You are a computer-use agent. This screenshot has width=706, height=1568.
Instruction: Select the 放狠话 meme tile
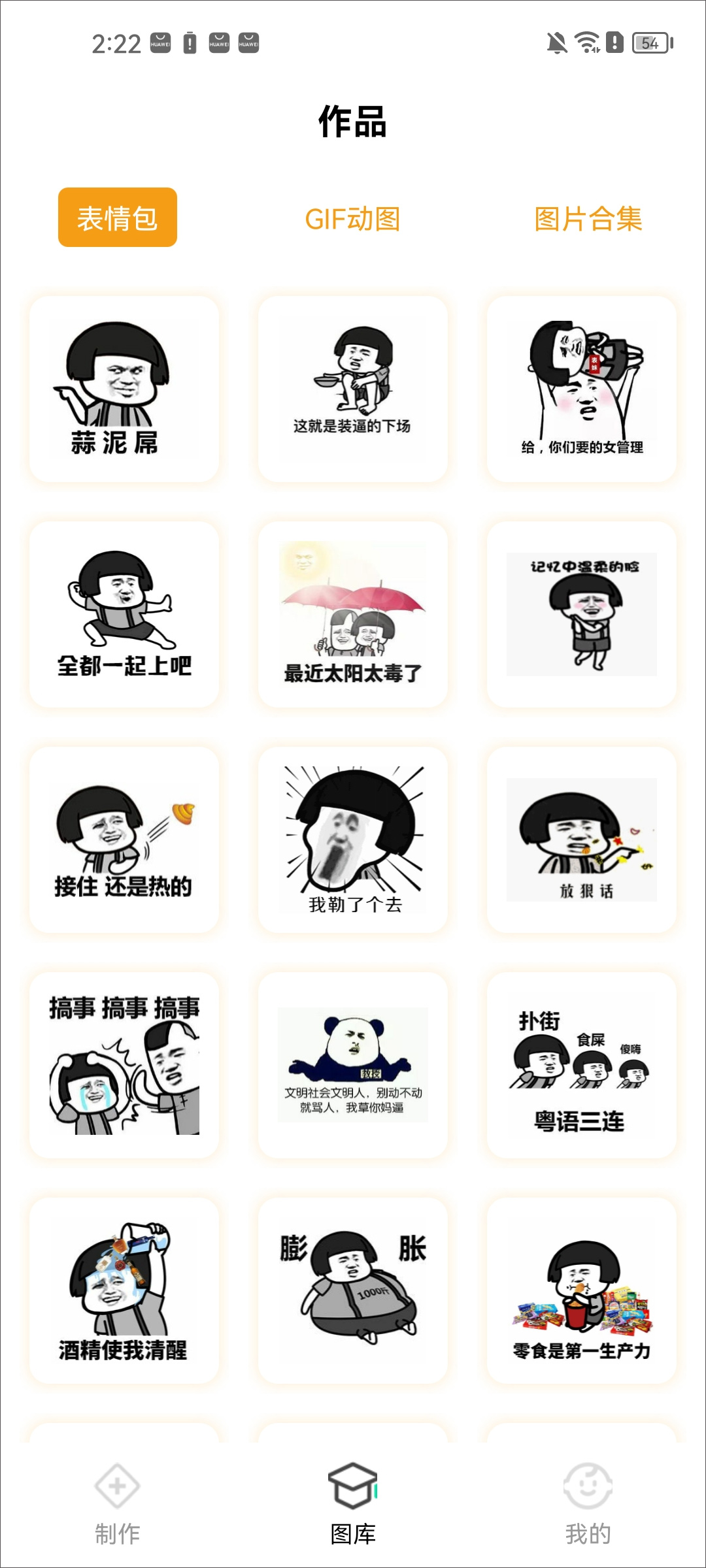582,840
